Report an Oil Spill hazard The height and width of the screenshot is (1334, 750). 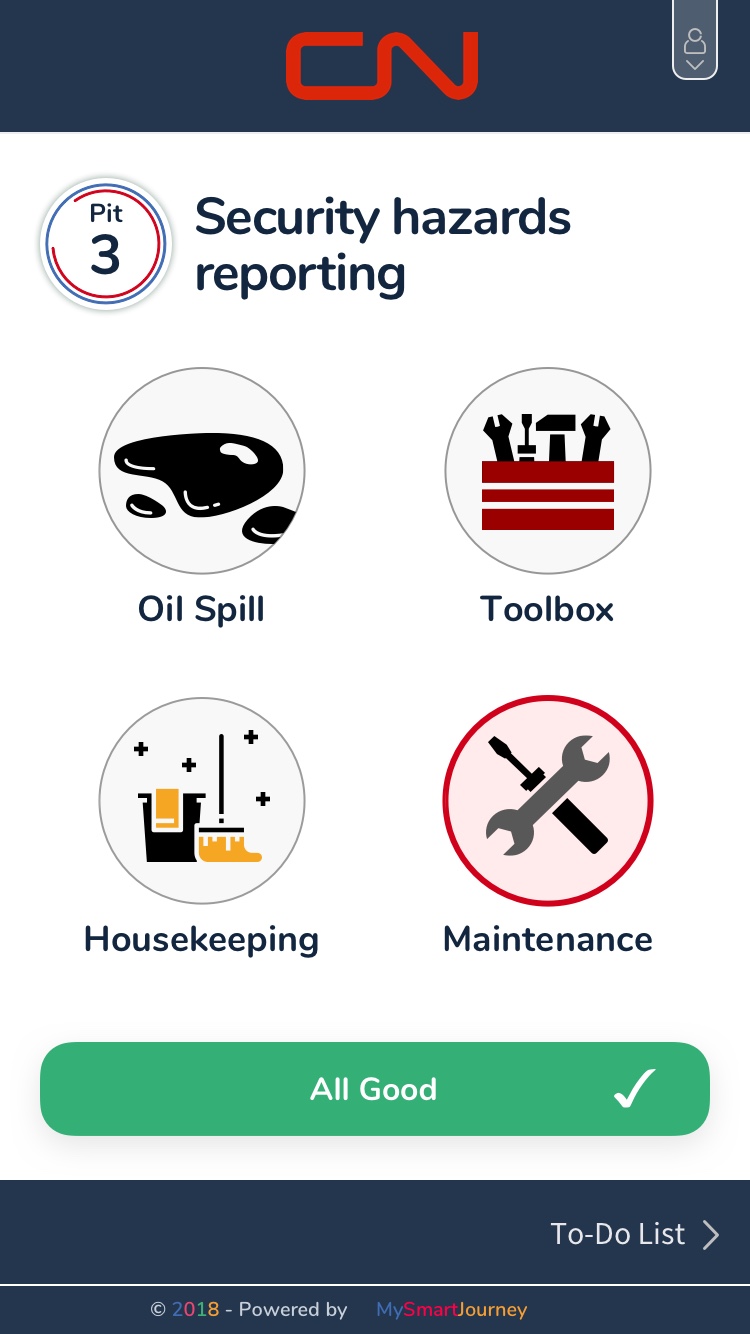point(202,471)
